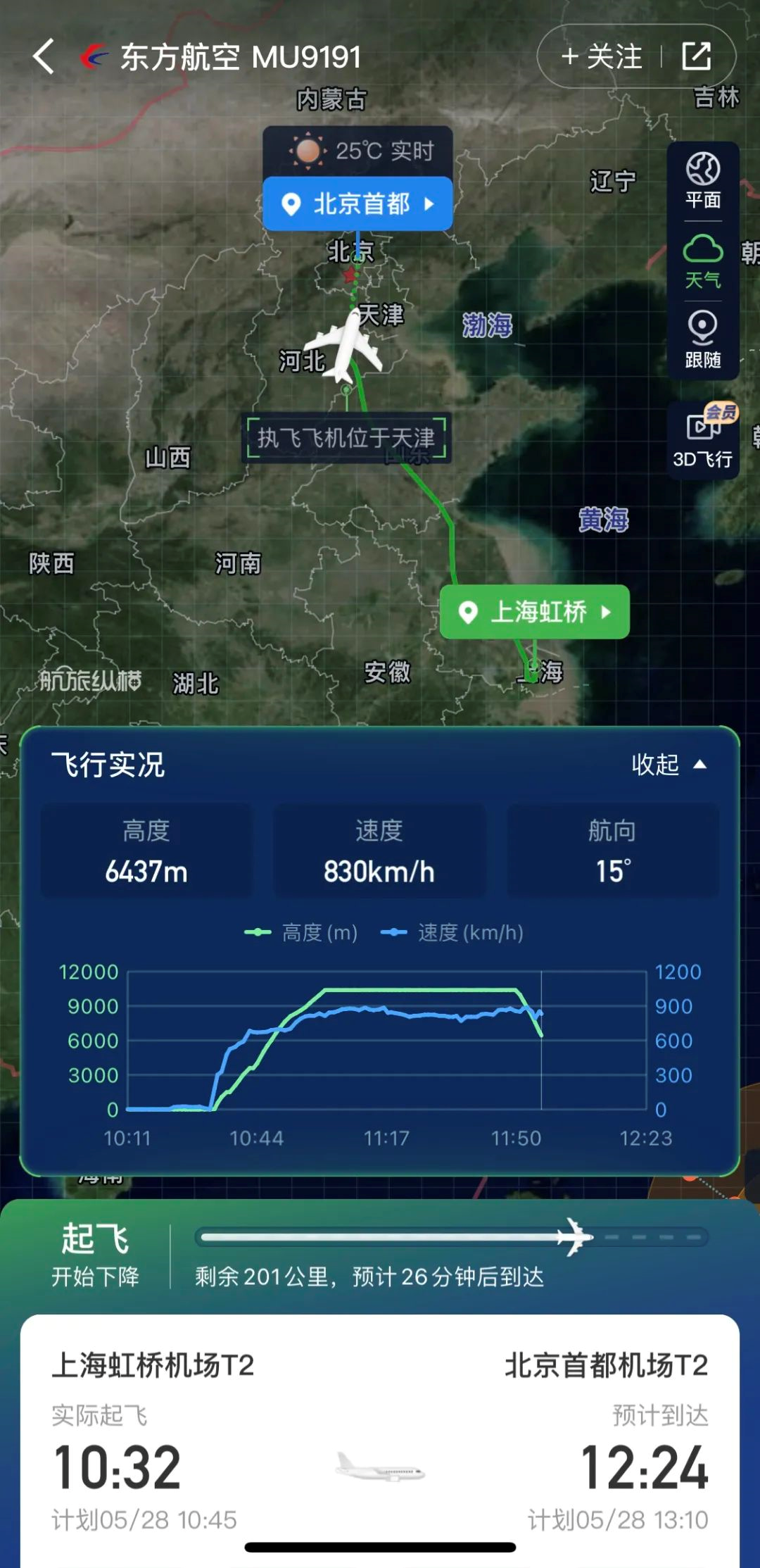
Task: Switch the map to 平面 view
Action: [702, 180]
